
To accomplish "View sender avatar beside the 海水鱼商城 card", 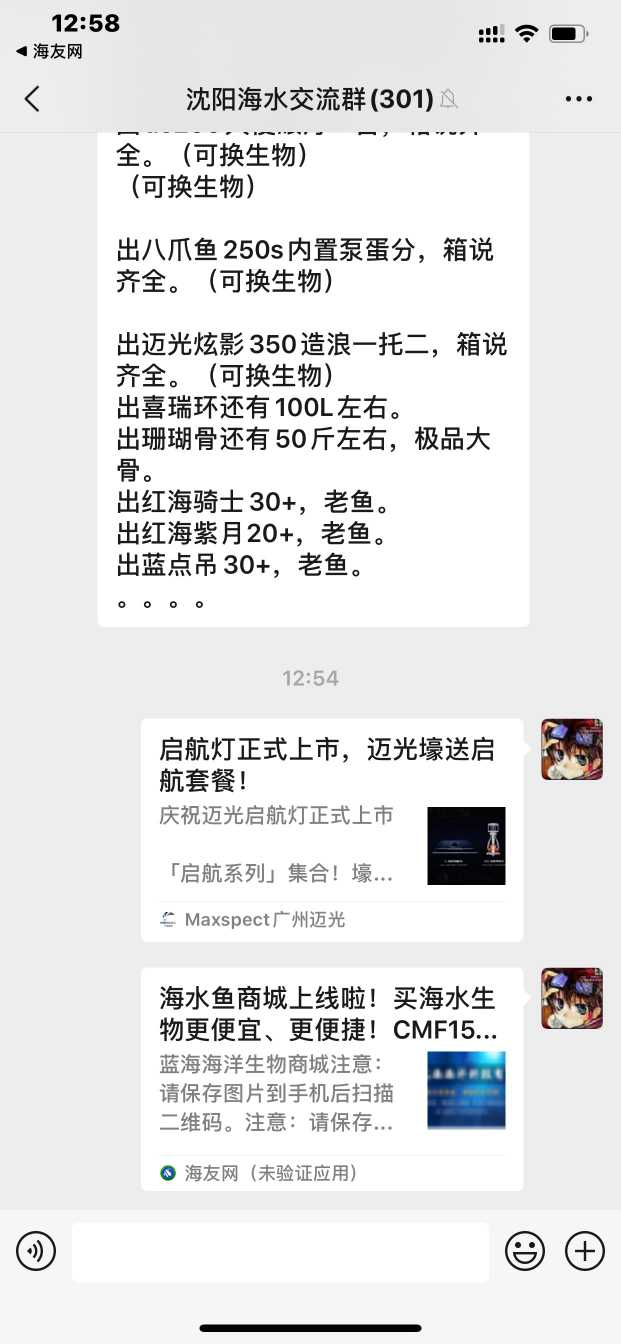I will pos(571,998).
